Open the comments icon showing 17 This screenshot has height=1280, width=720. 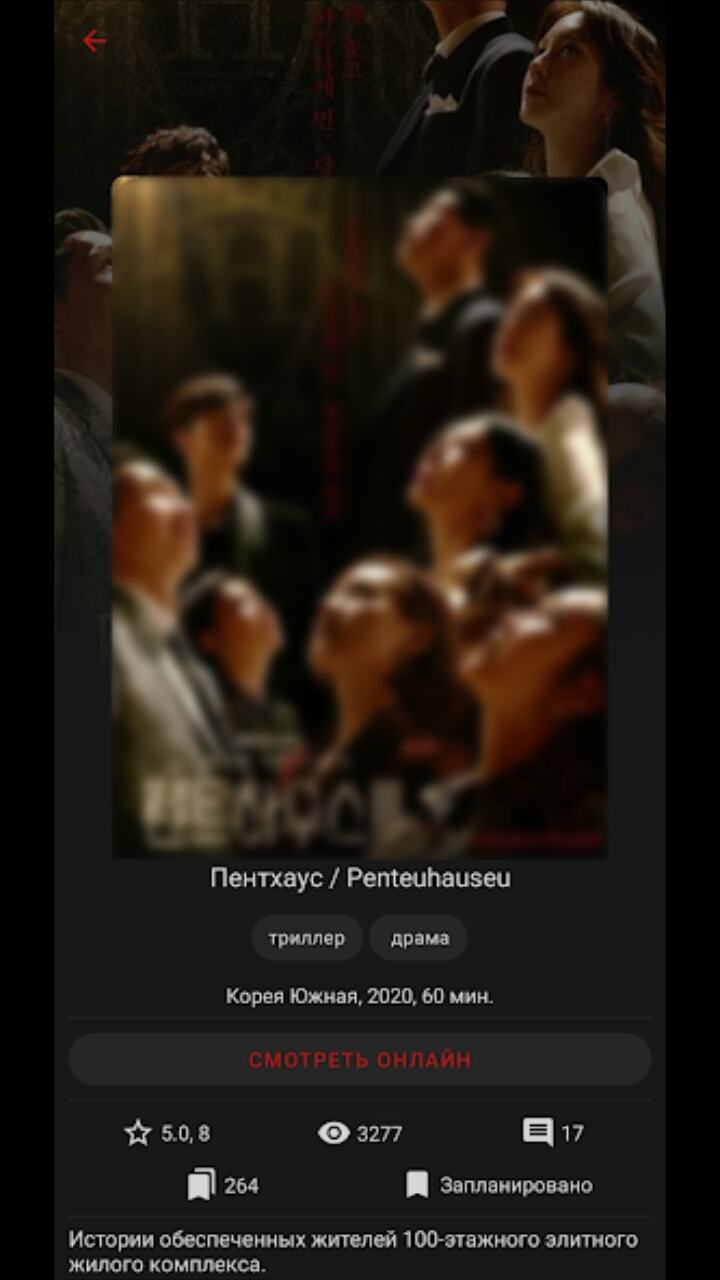538,1133
